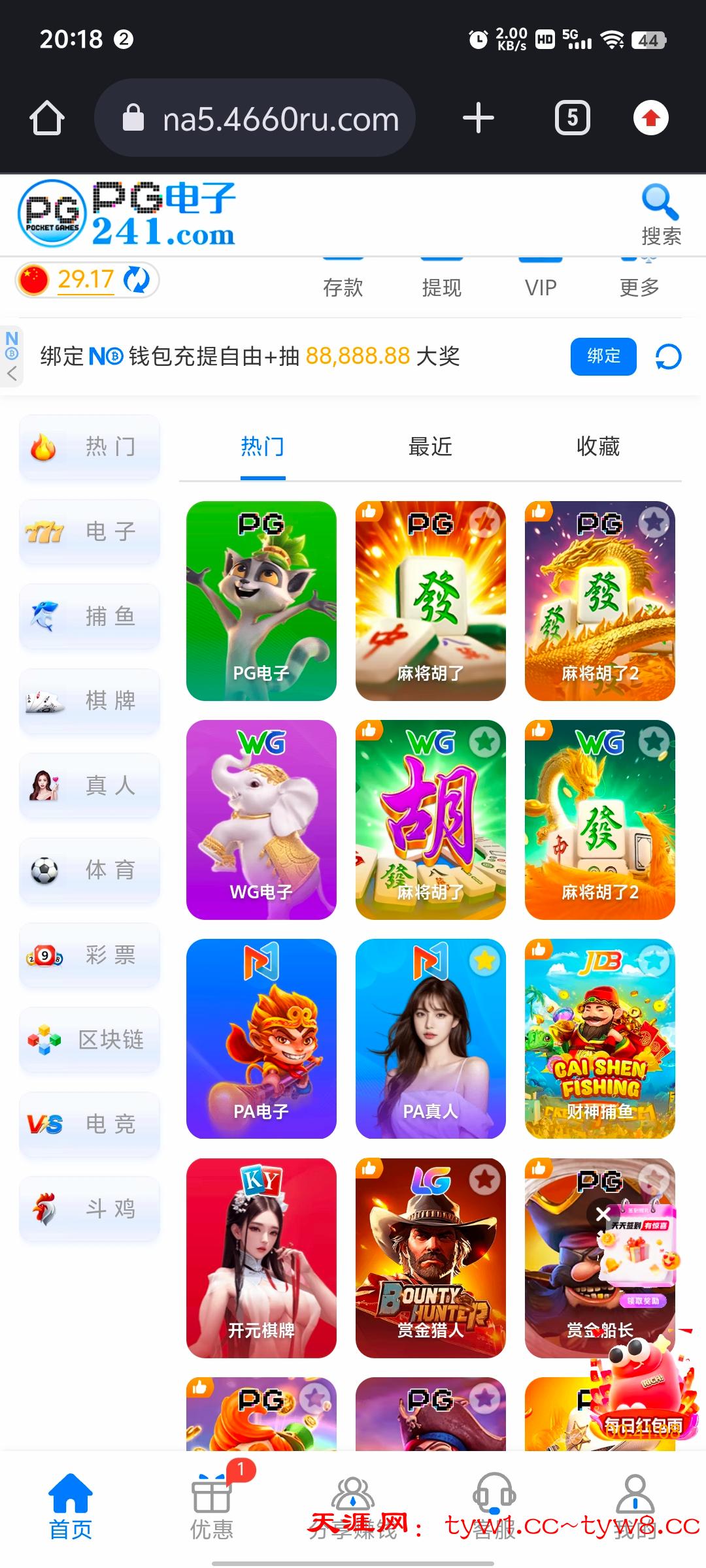Open the 体育 sports category icon
This screenshot has height=1568, width=706.
[x=46, y=871]
